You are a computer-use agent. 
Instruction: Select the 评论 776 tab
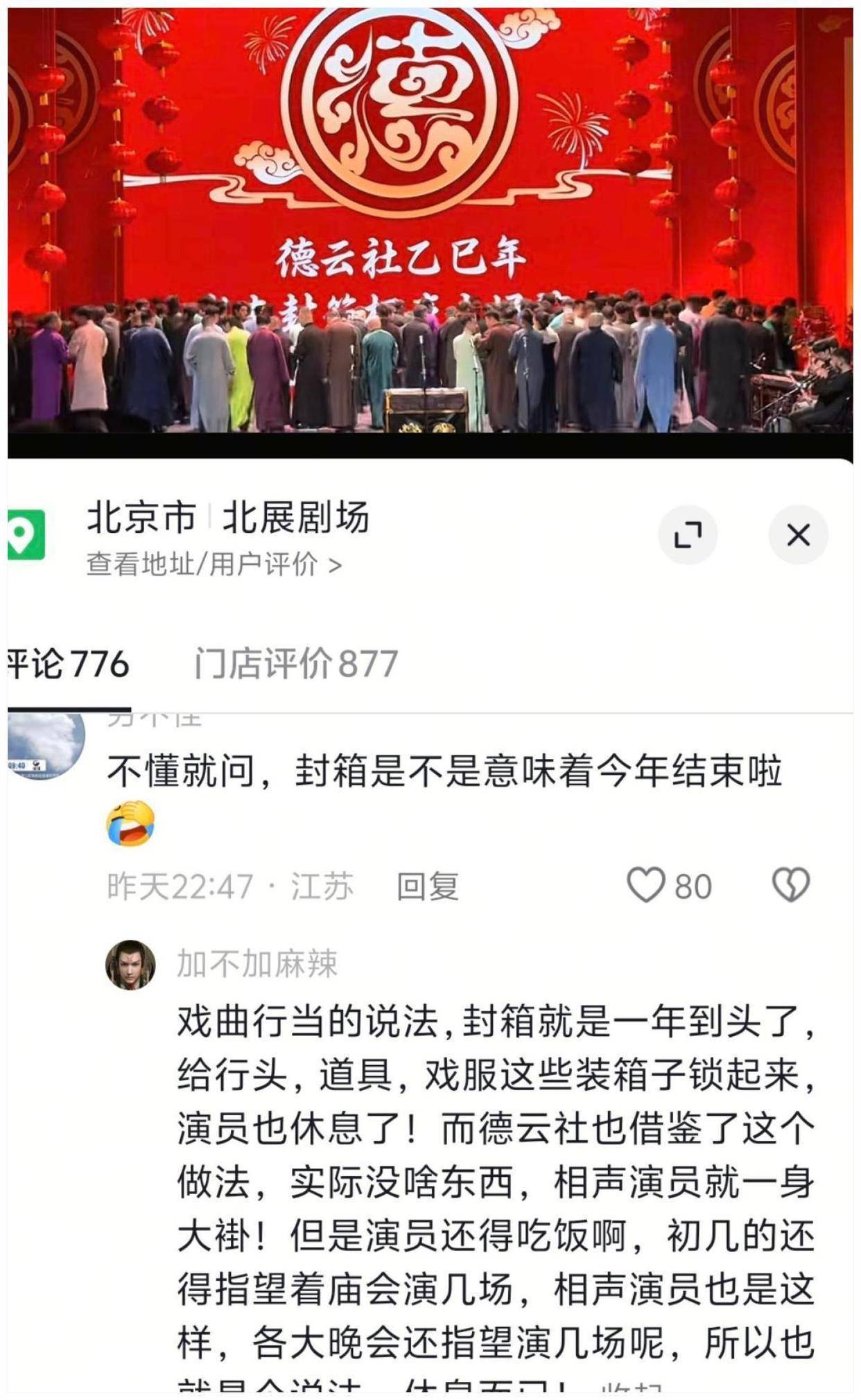tap(69, 664)
